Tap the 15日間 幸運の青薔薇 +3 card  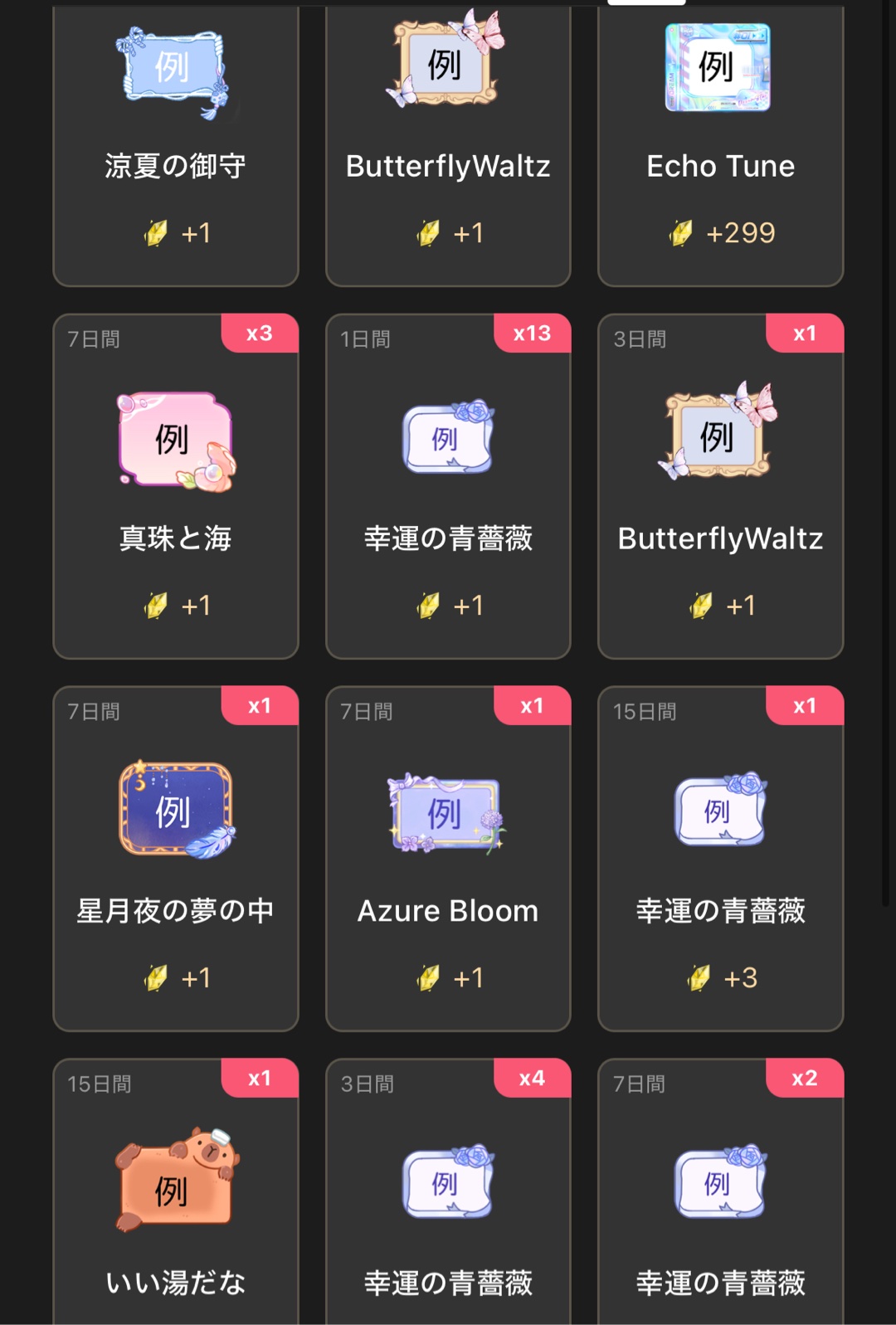click(720, 859)
